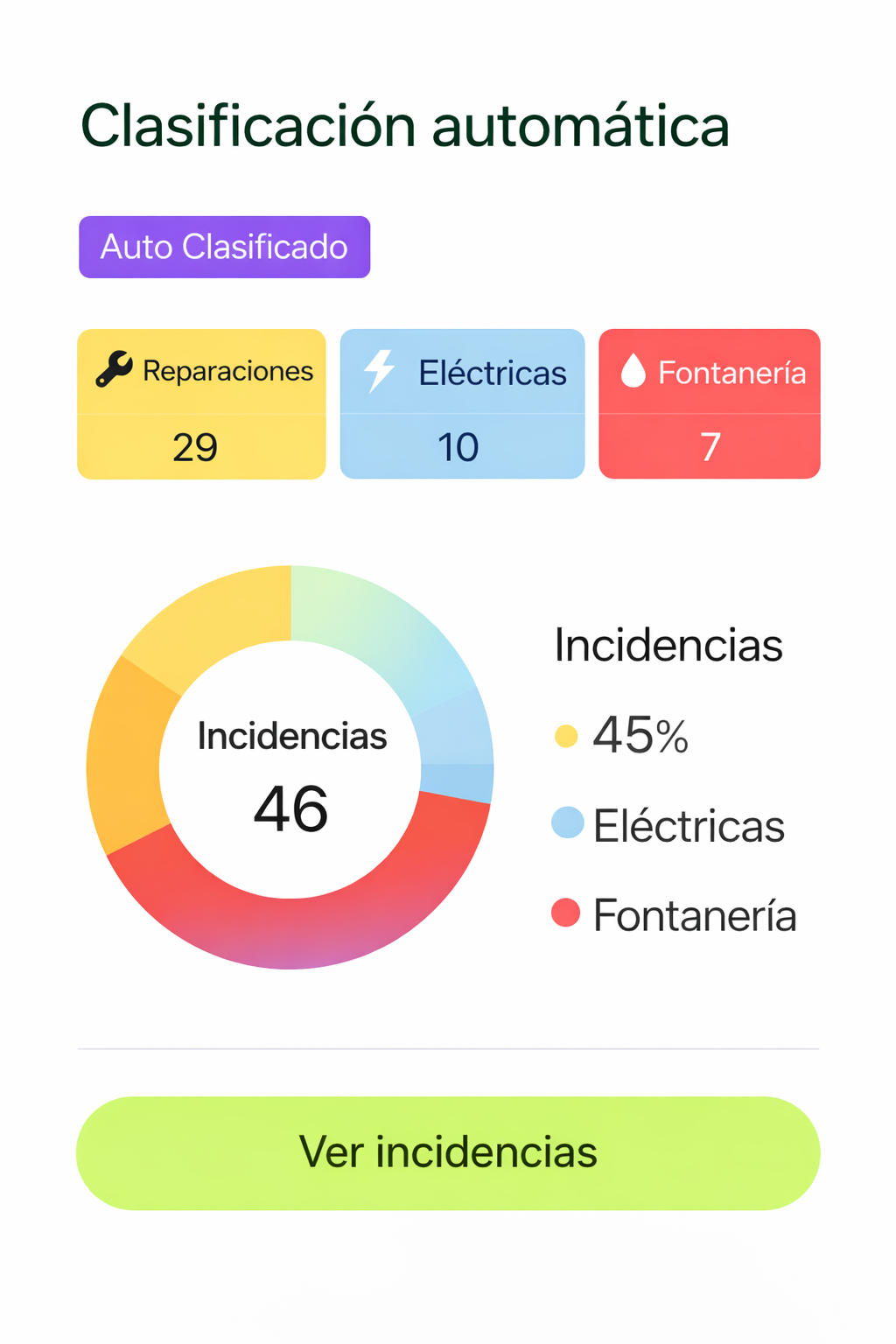Image resolution: width=896 pixels, height=1344 pixels.
Task: Open the Reparaciones category card
Action: click(201, 404)
